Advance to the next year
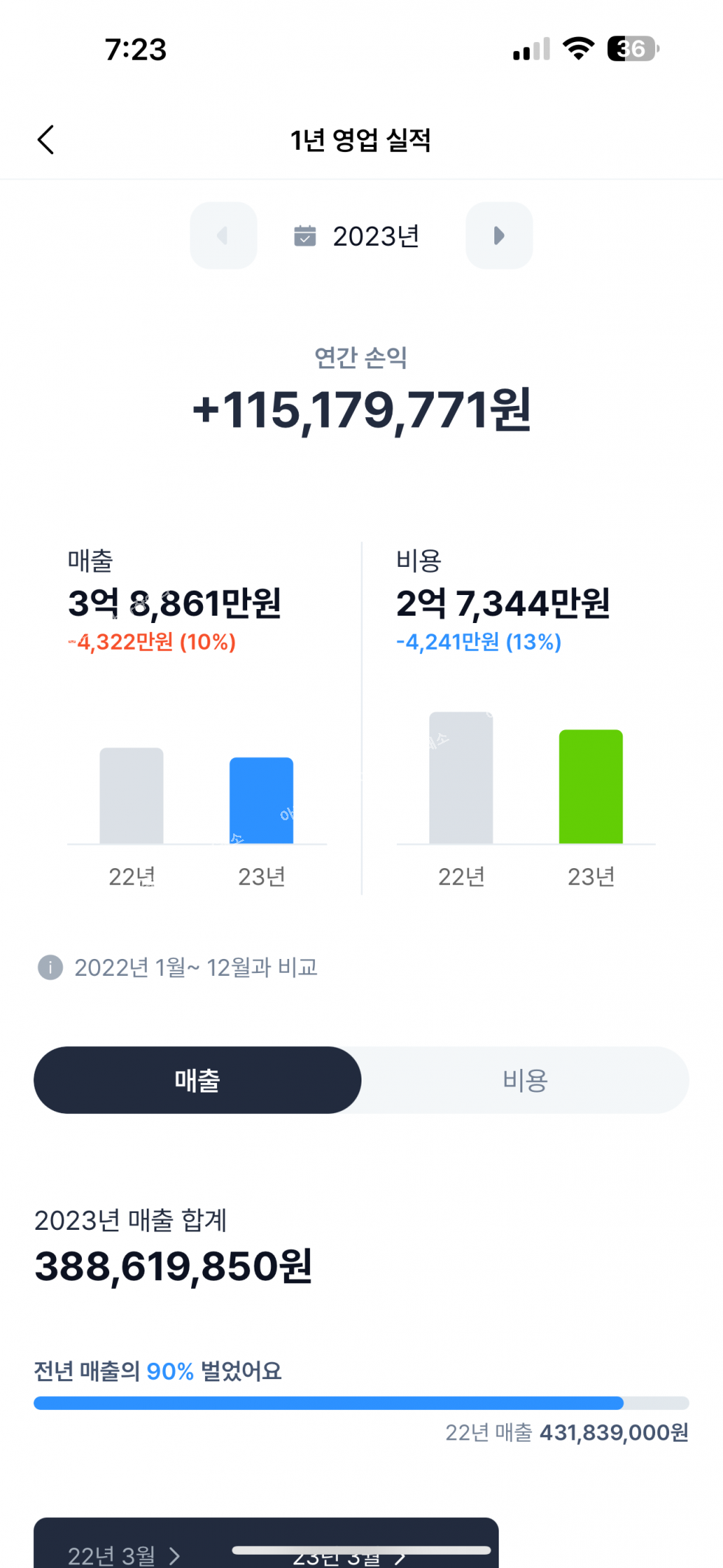 point(499,235)
